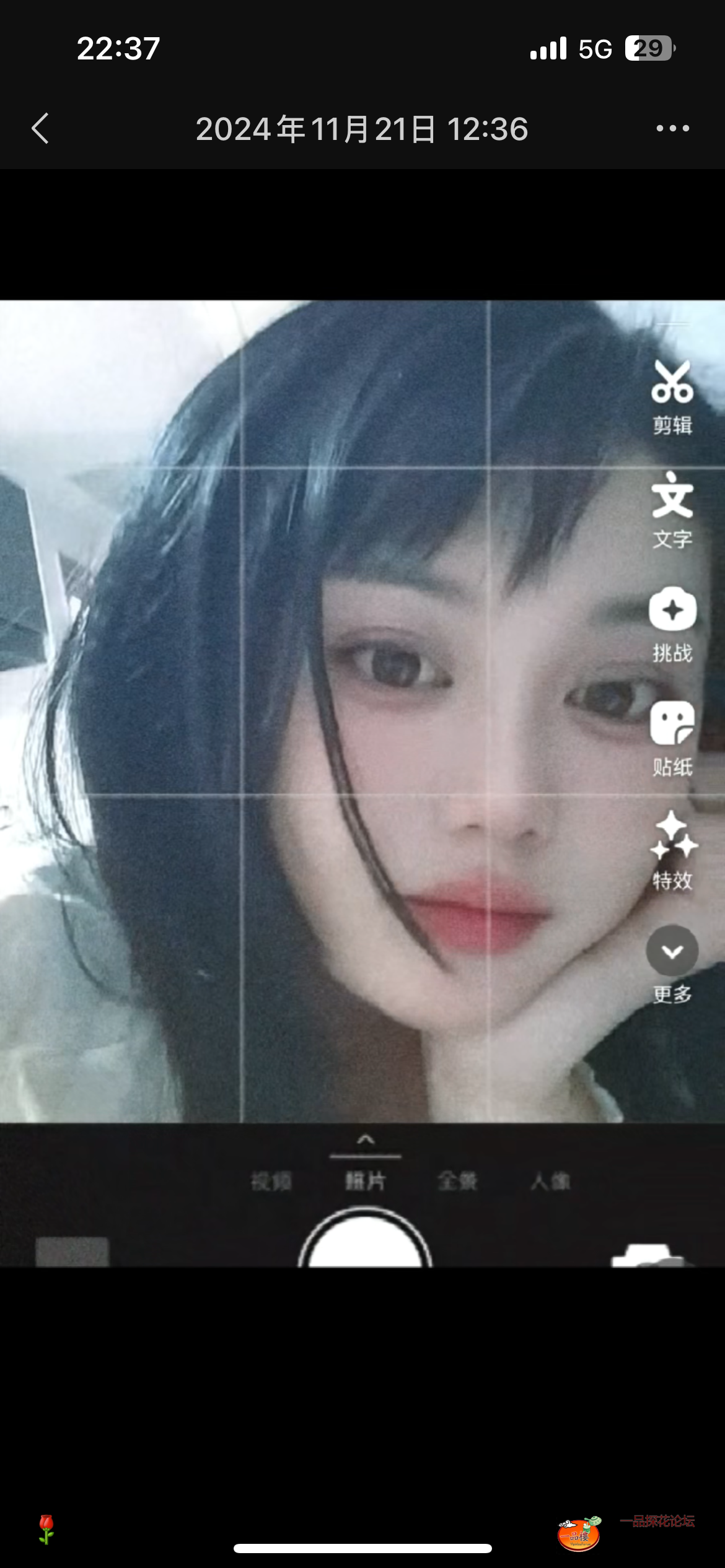Open the three-dot overflow menu

(672, 129)
